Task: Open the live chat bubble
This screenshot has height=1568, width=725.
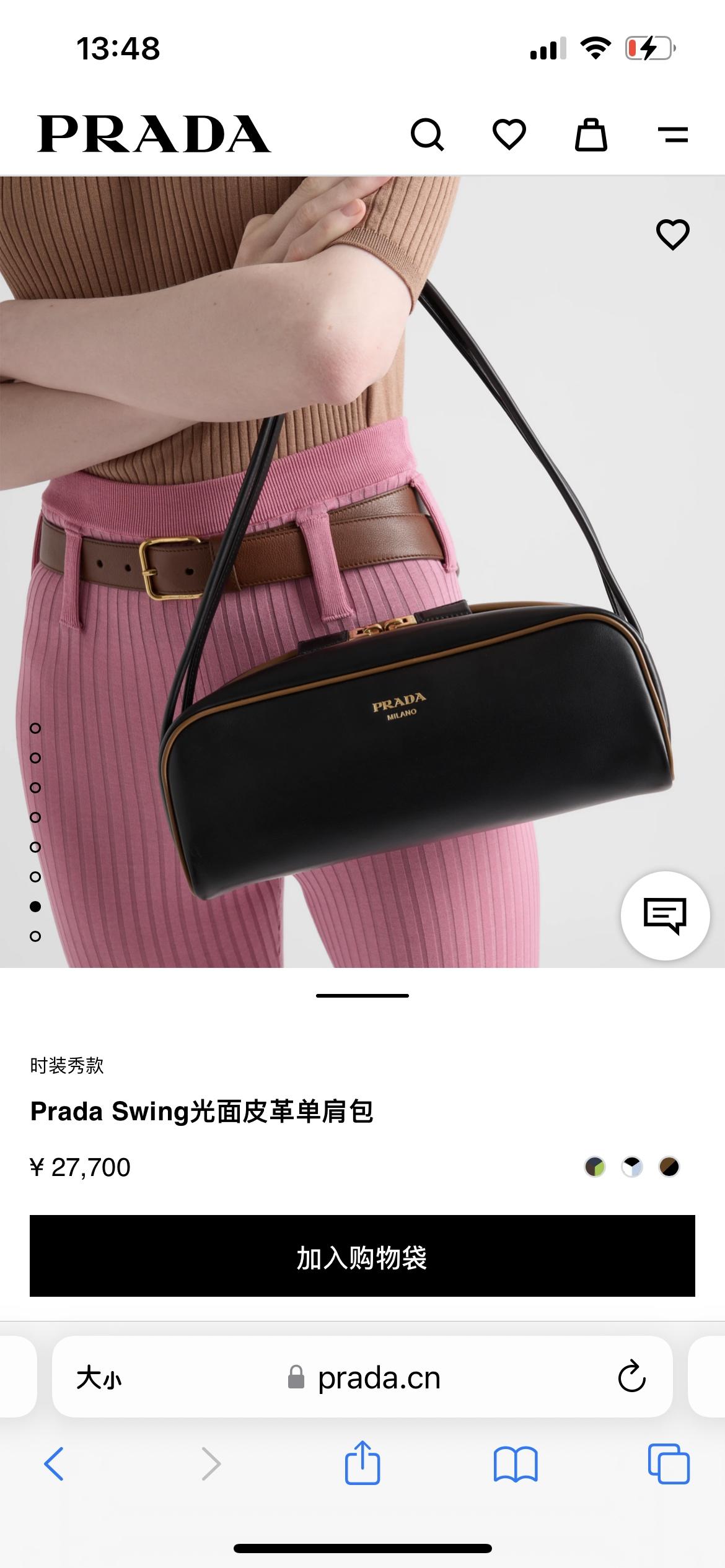Action: 665,915
